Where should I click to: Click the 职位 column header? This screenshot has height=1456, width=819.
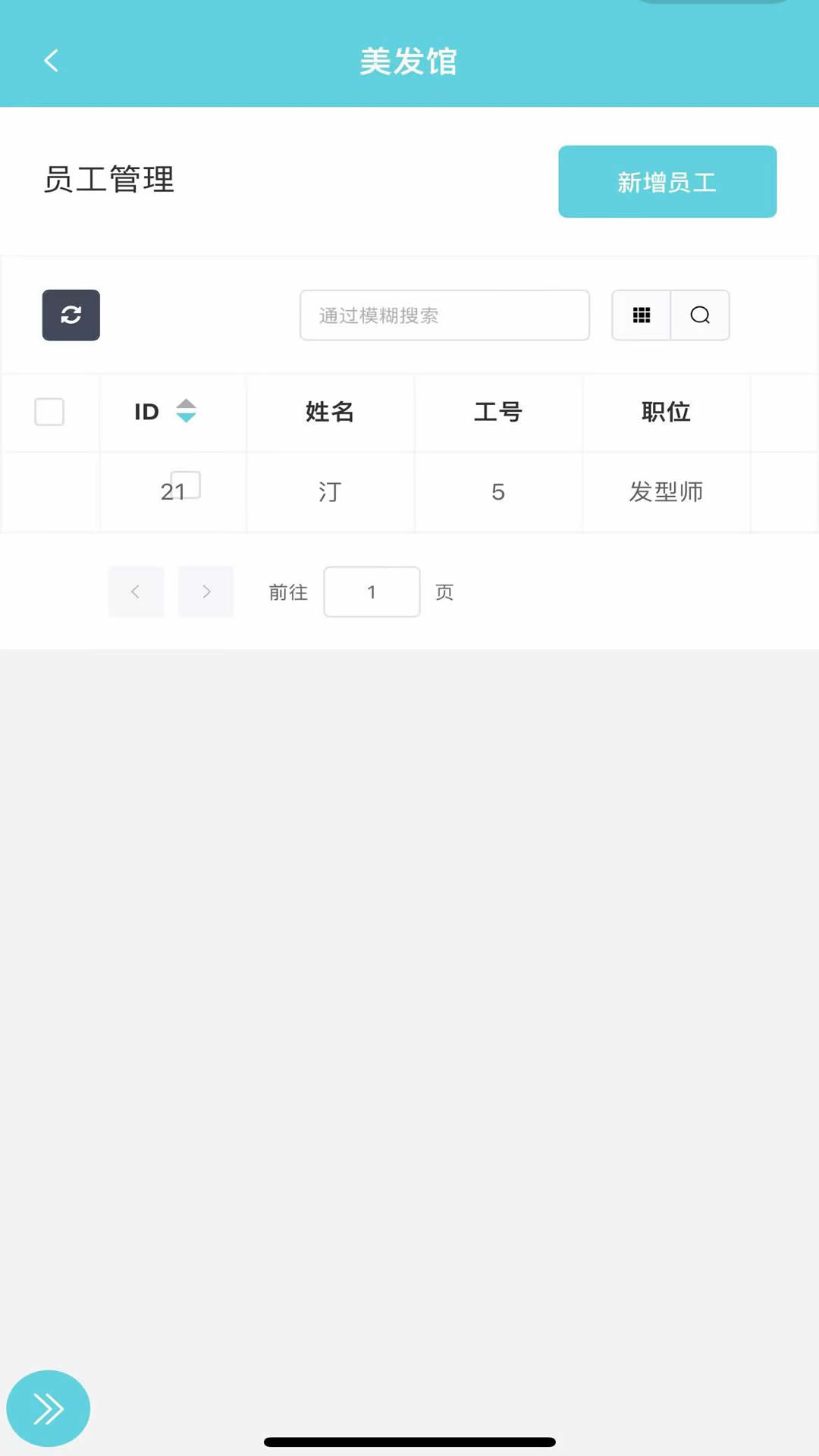[x=666, y=413]
